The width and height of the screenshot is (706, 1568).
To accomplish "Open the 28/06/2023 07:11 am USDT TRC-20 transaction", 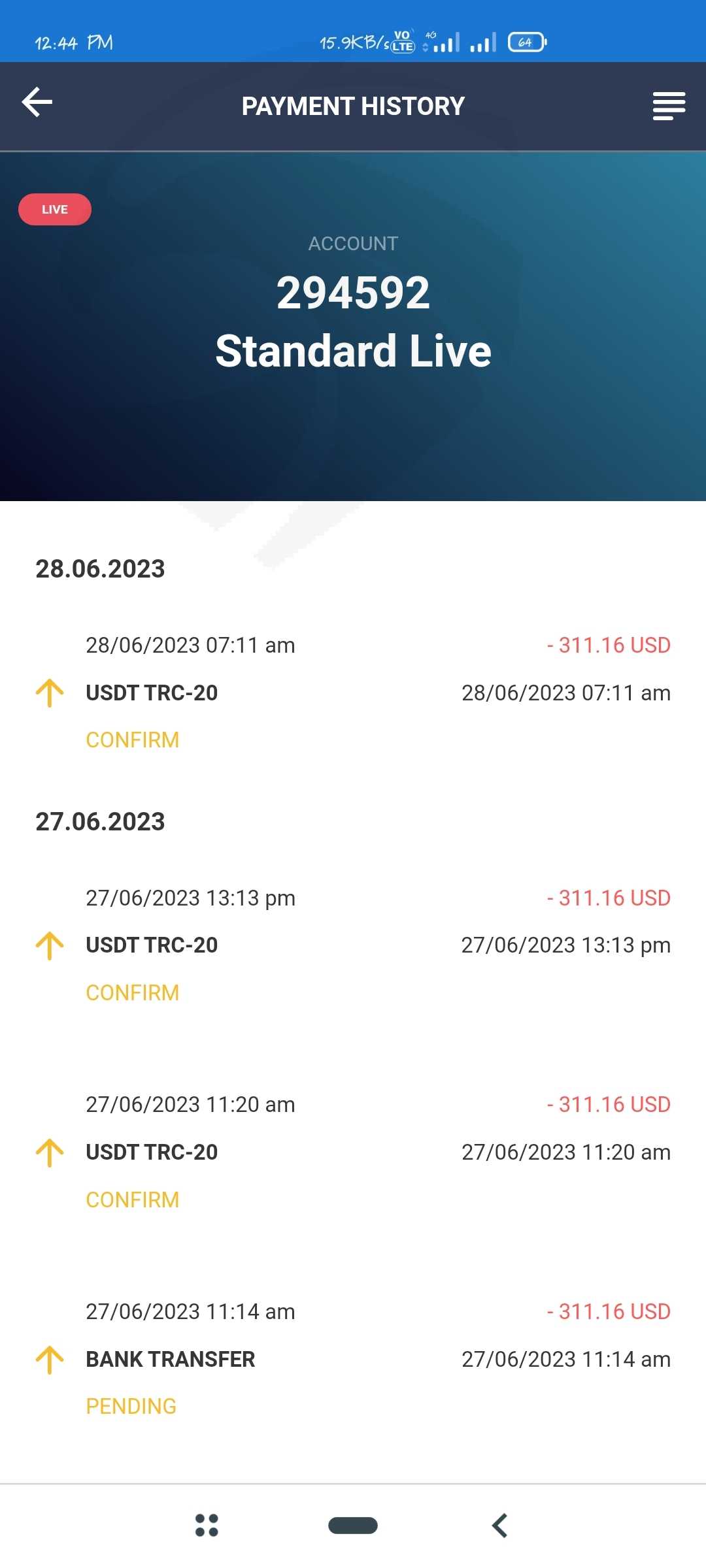I will point(353,693).
